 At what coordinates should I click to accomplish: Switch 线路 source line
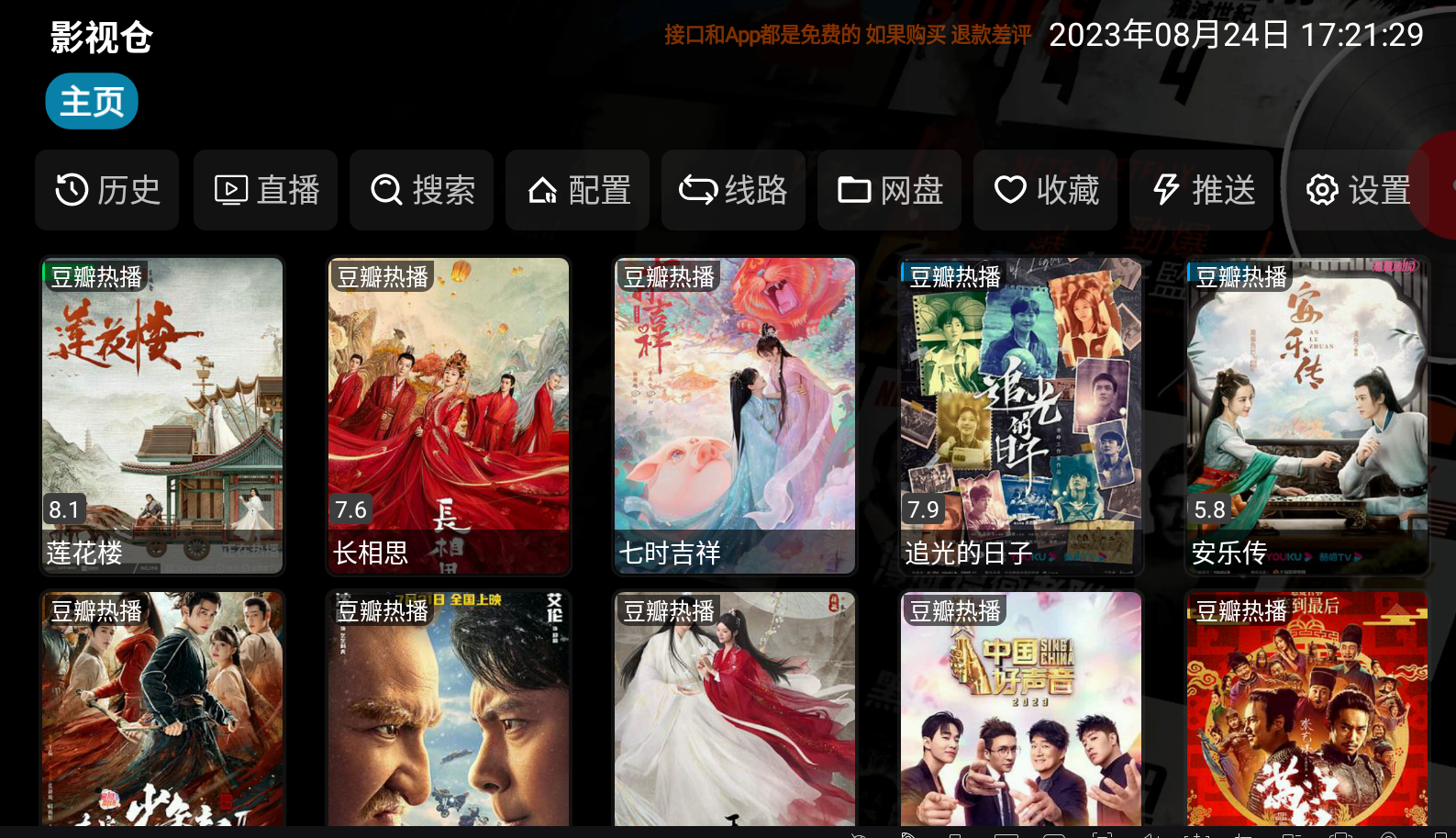tap(733, 190)
